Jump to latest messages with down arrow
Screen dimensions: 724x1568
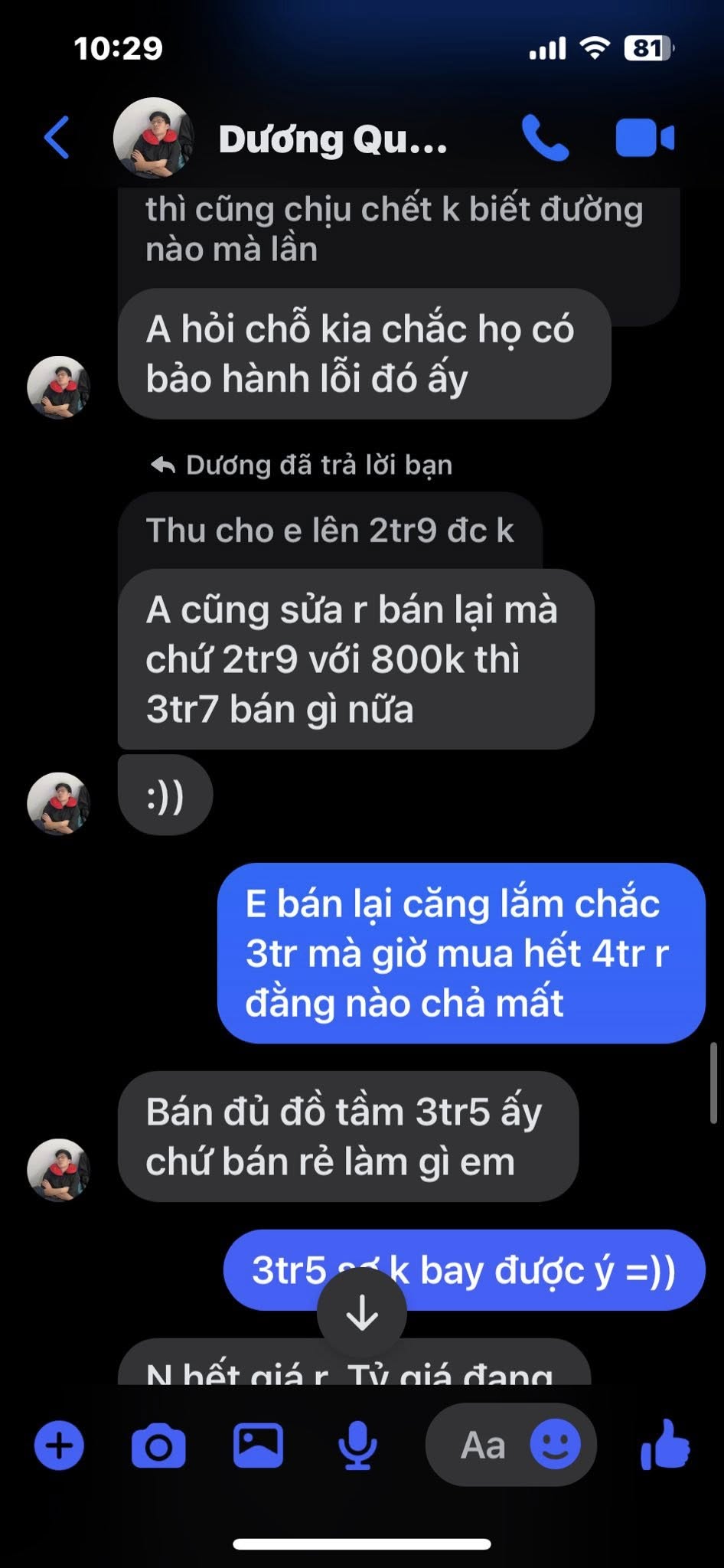362,1313
